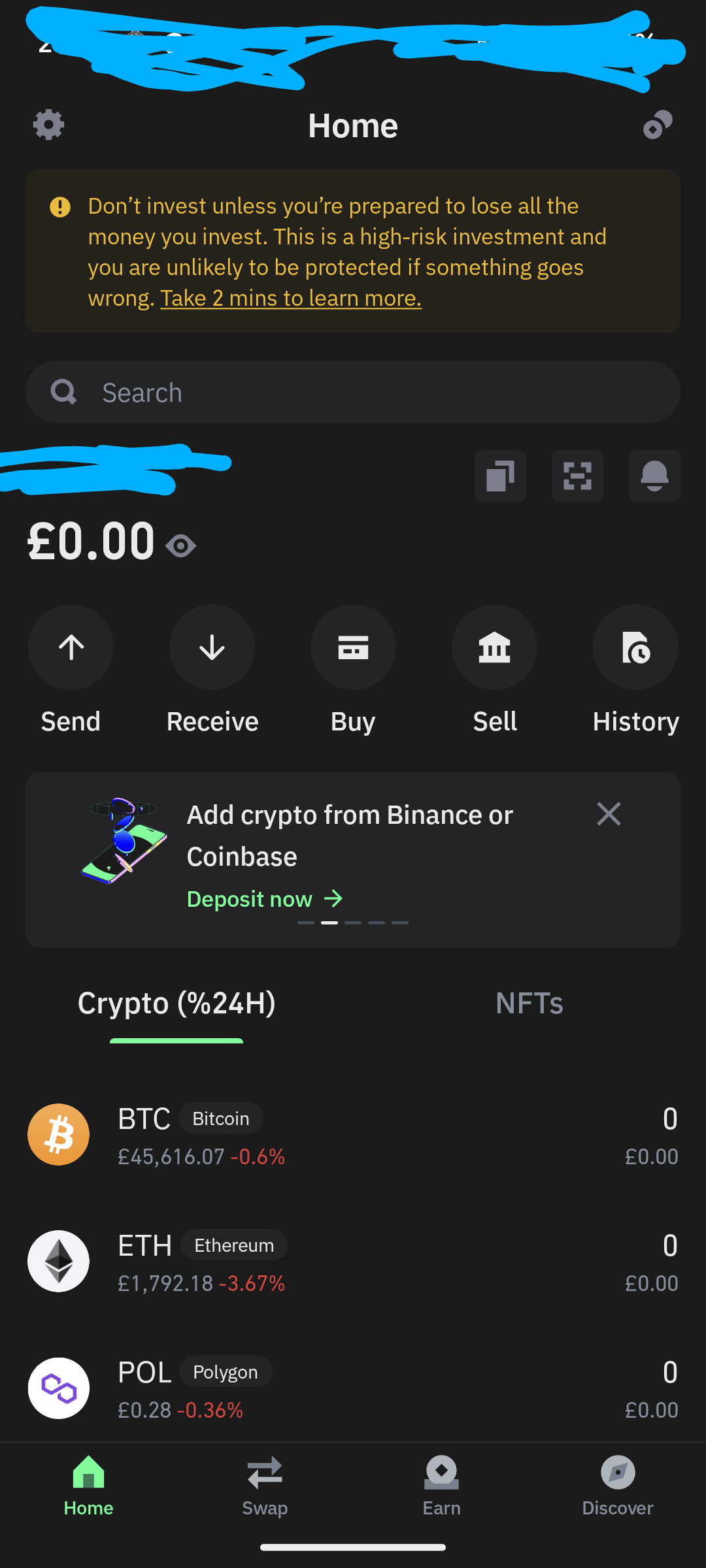This screenshot has width=706, height=1568.
Task: Follow the Take 2 mins to learn more link
Action: click(x=291, y=298)
